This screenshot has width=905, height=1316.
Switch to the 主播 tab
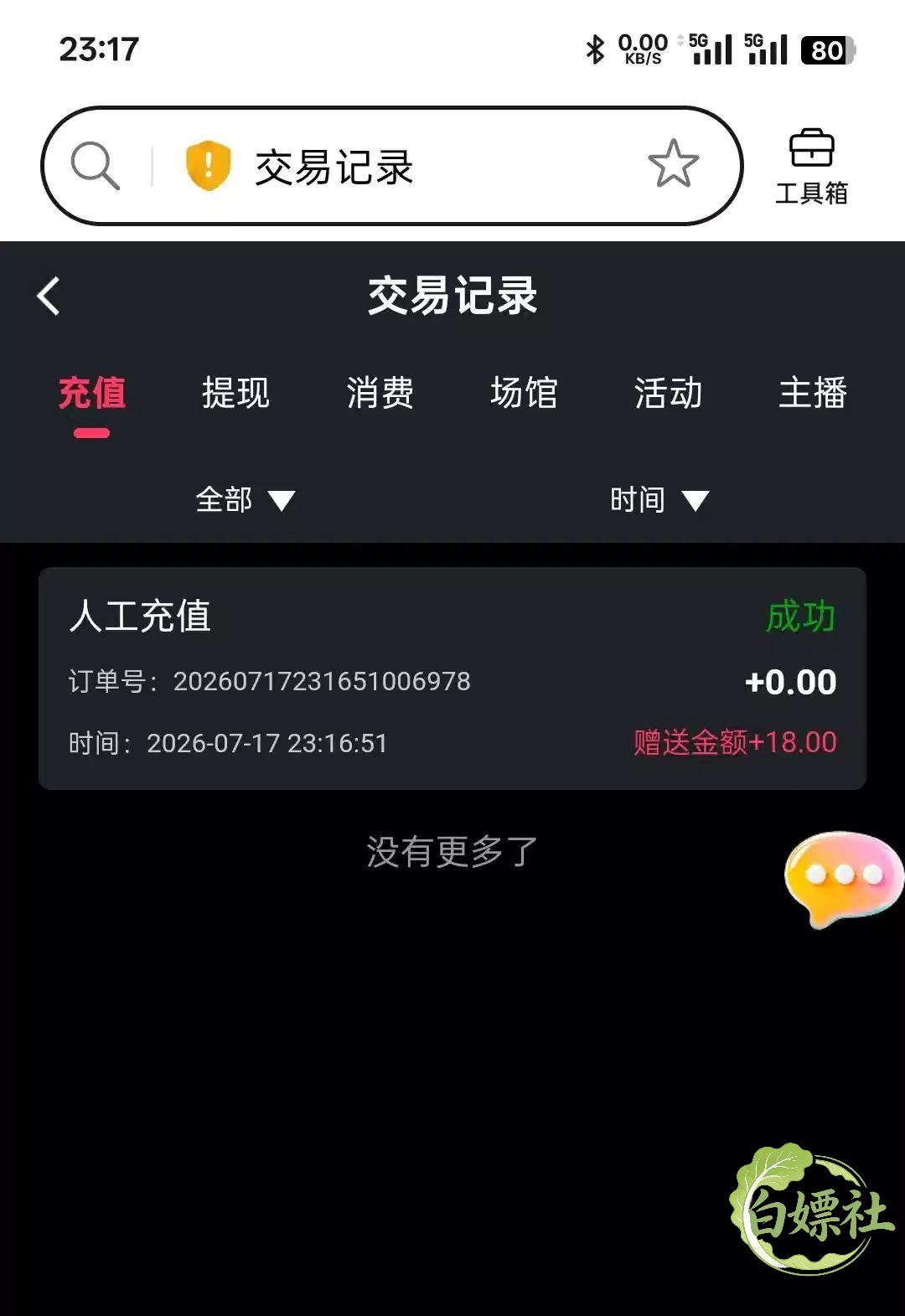812,393
